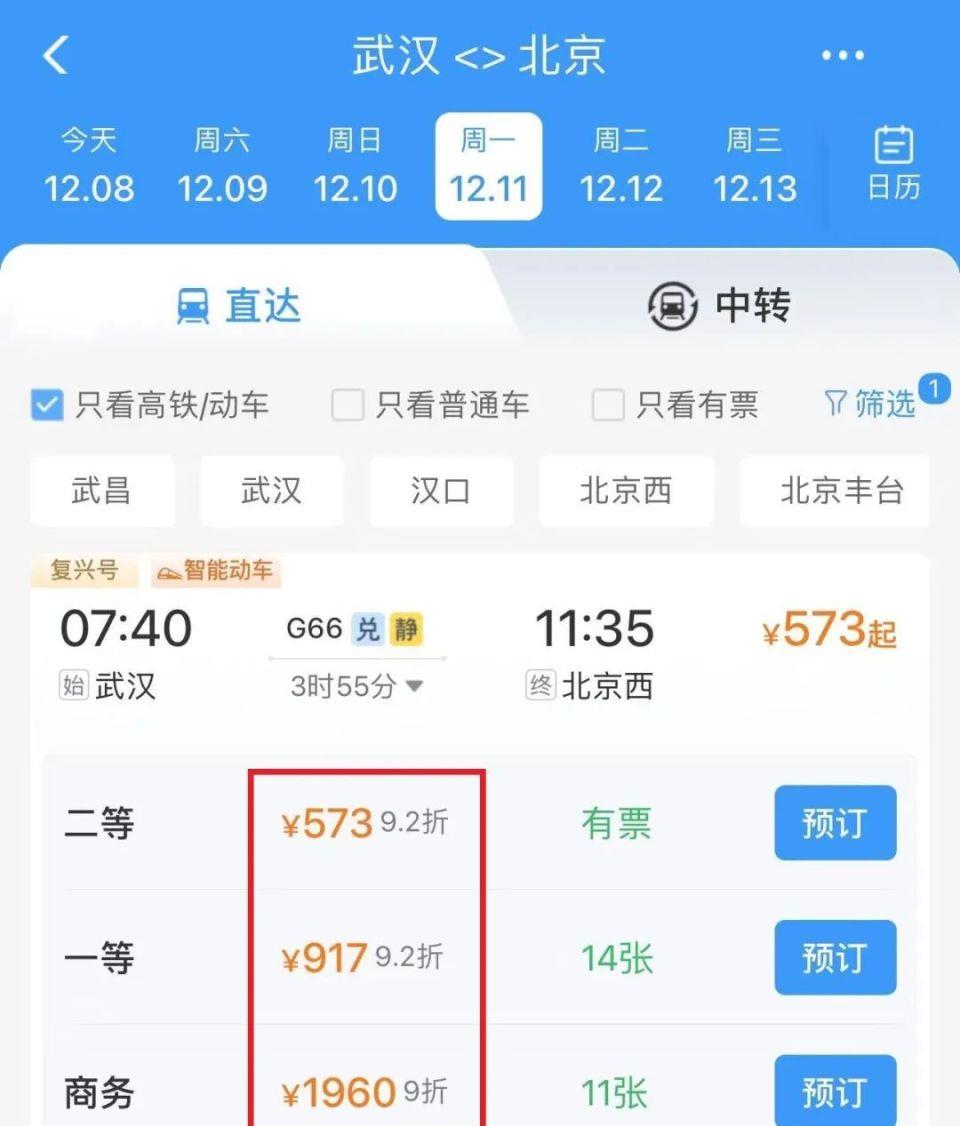Book 二等 seat via its 预订 button

[836, 823]
